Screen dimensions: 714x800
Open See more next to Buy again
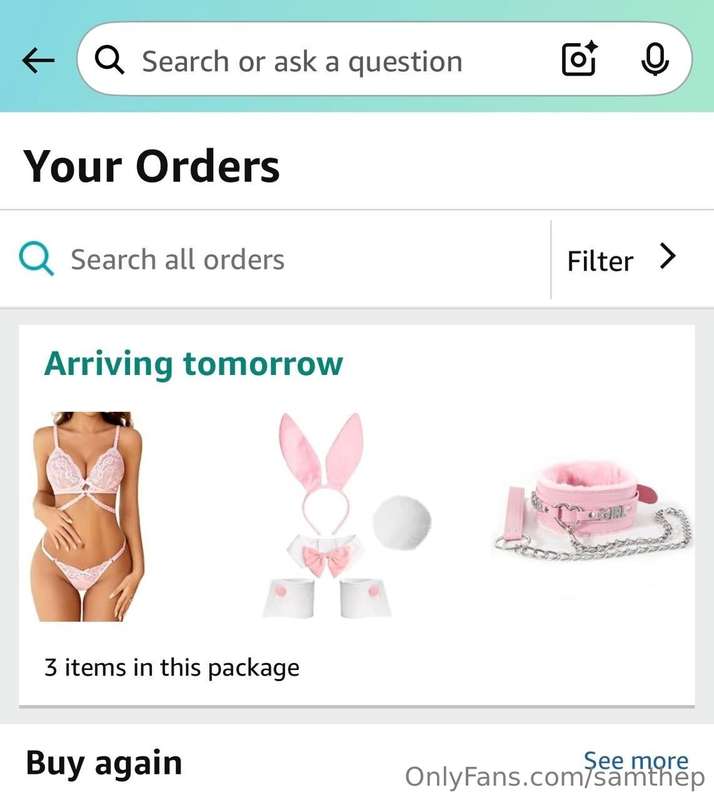[636, 760]
